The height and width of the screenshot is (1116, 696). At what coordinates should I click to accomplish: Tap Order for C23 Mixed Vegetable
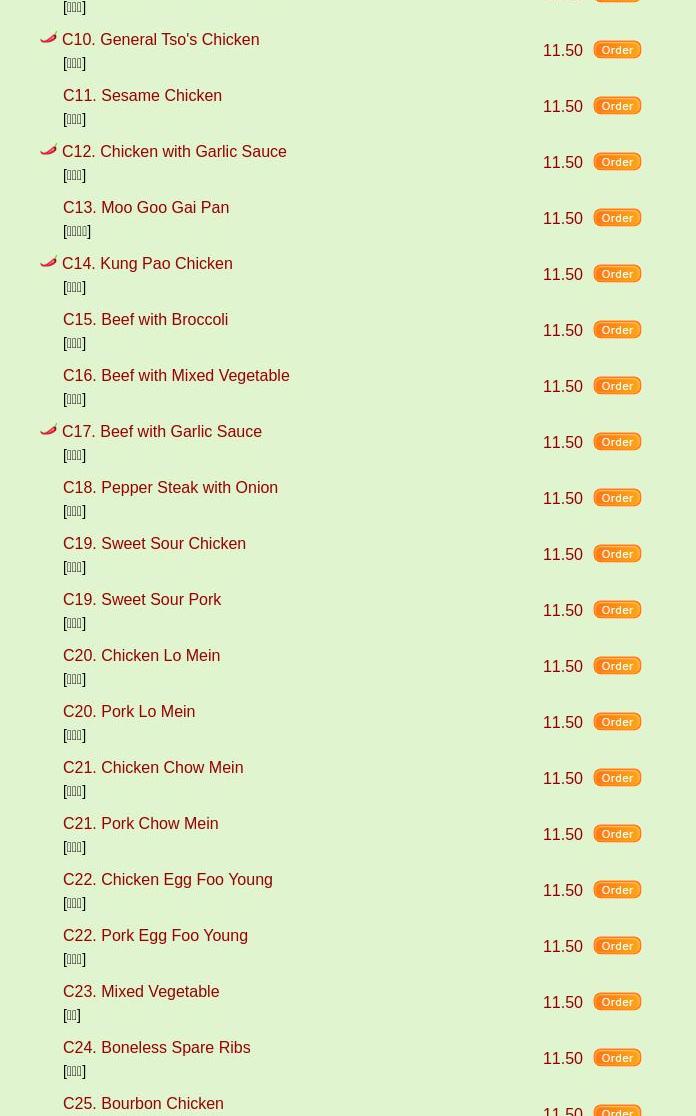point(617,1002)
